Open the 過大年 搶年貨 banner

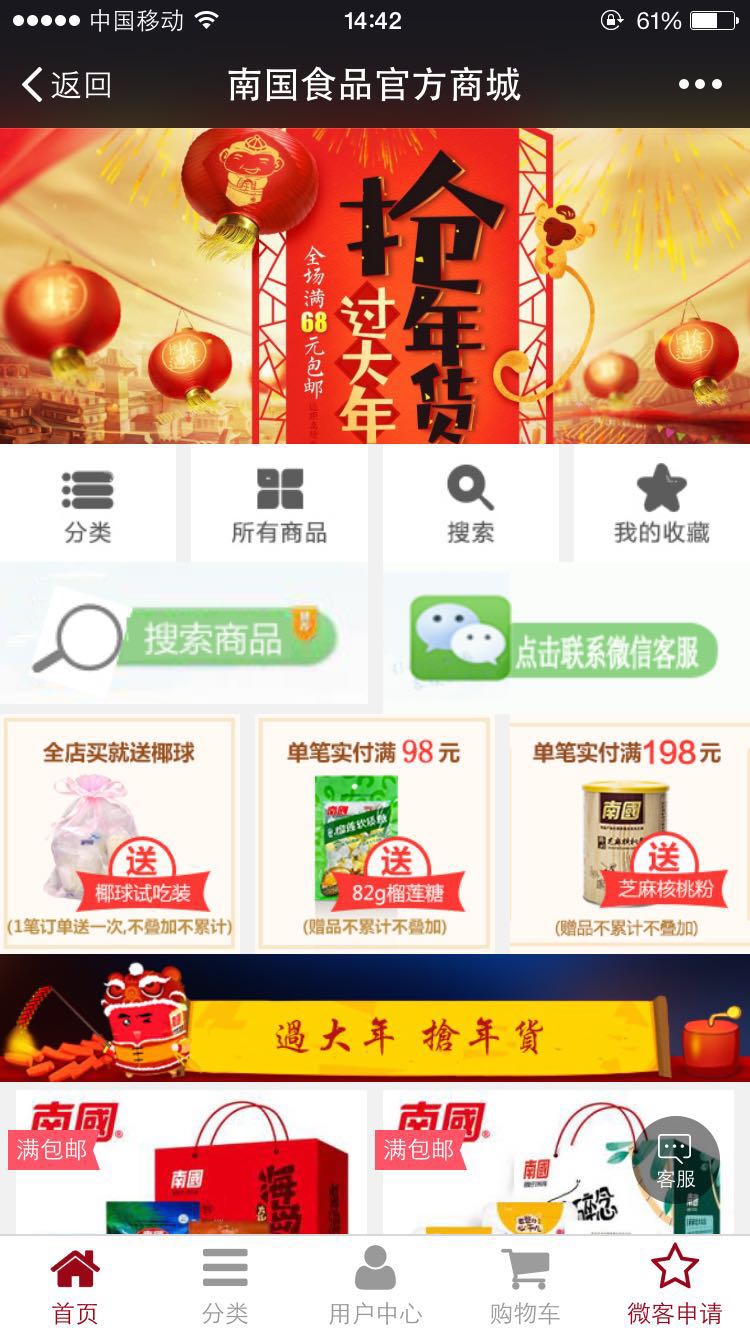[375, 1020]
